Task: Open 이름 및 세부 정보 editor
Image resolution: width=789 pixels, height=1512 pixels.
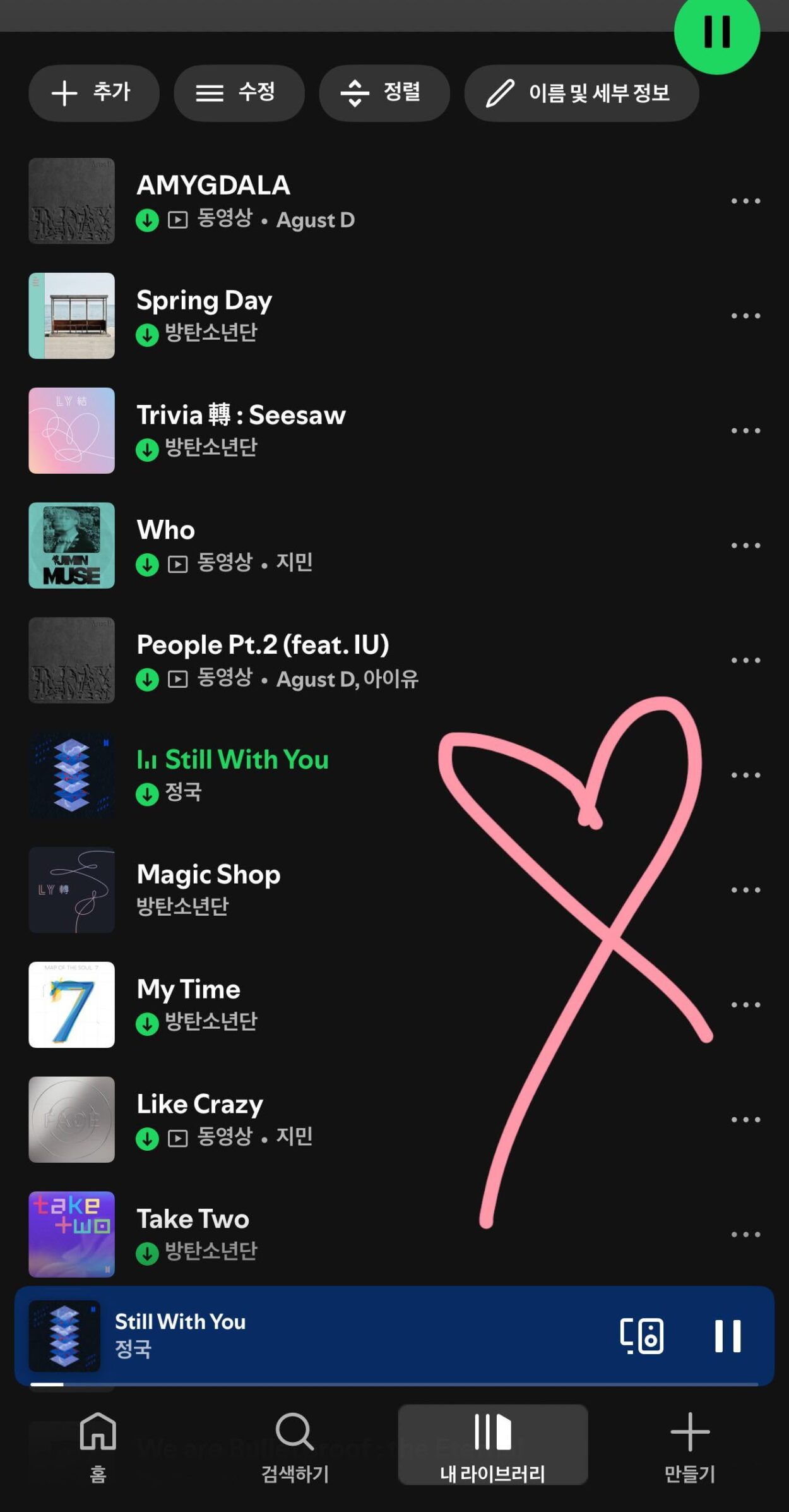Action: [x=581, y=93]
